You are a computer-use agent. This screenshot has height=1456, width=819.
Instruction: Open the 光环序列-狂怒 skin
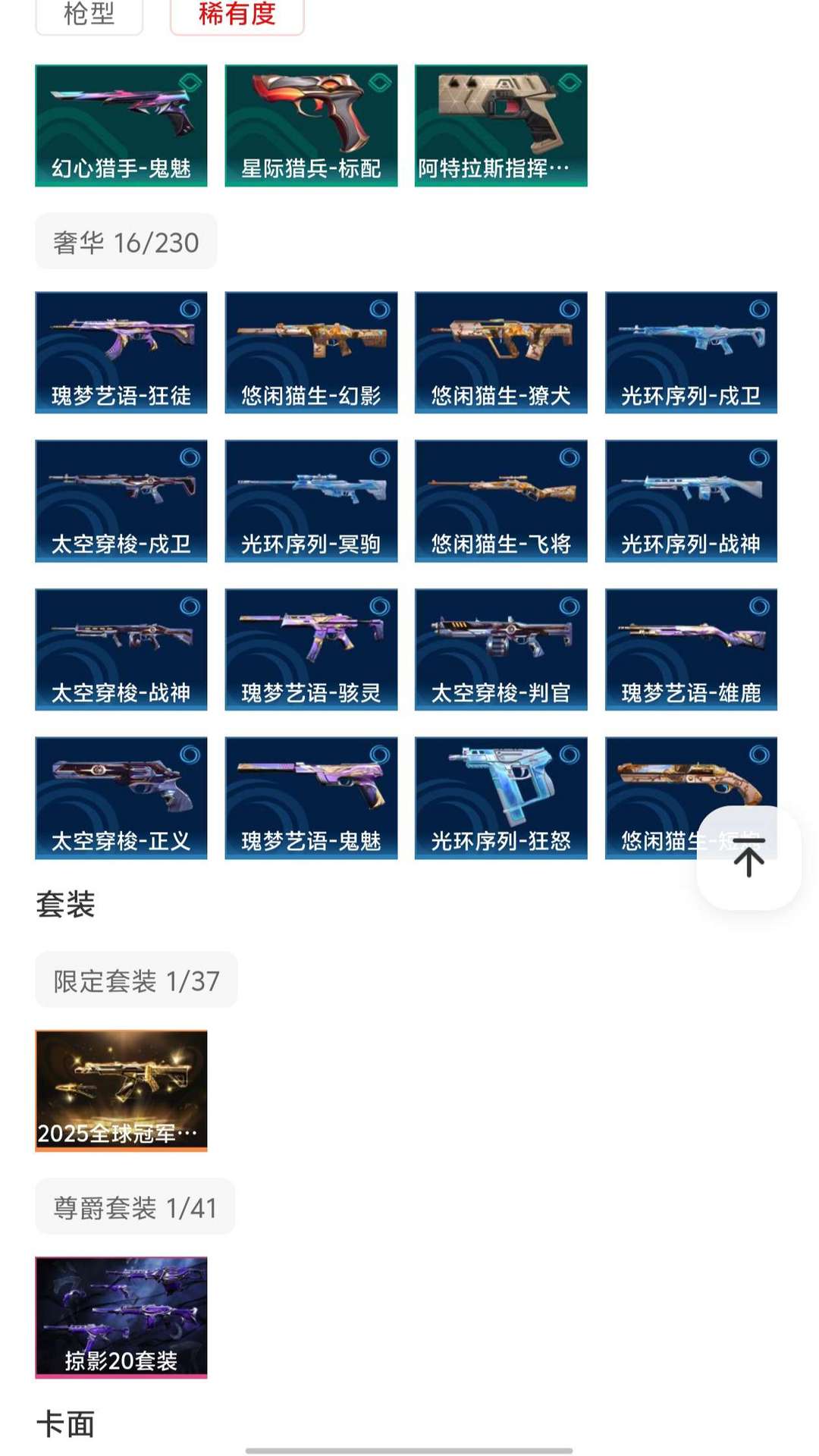click(500, 798)
